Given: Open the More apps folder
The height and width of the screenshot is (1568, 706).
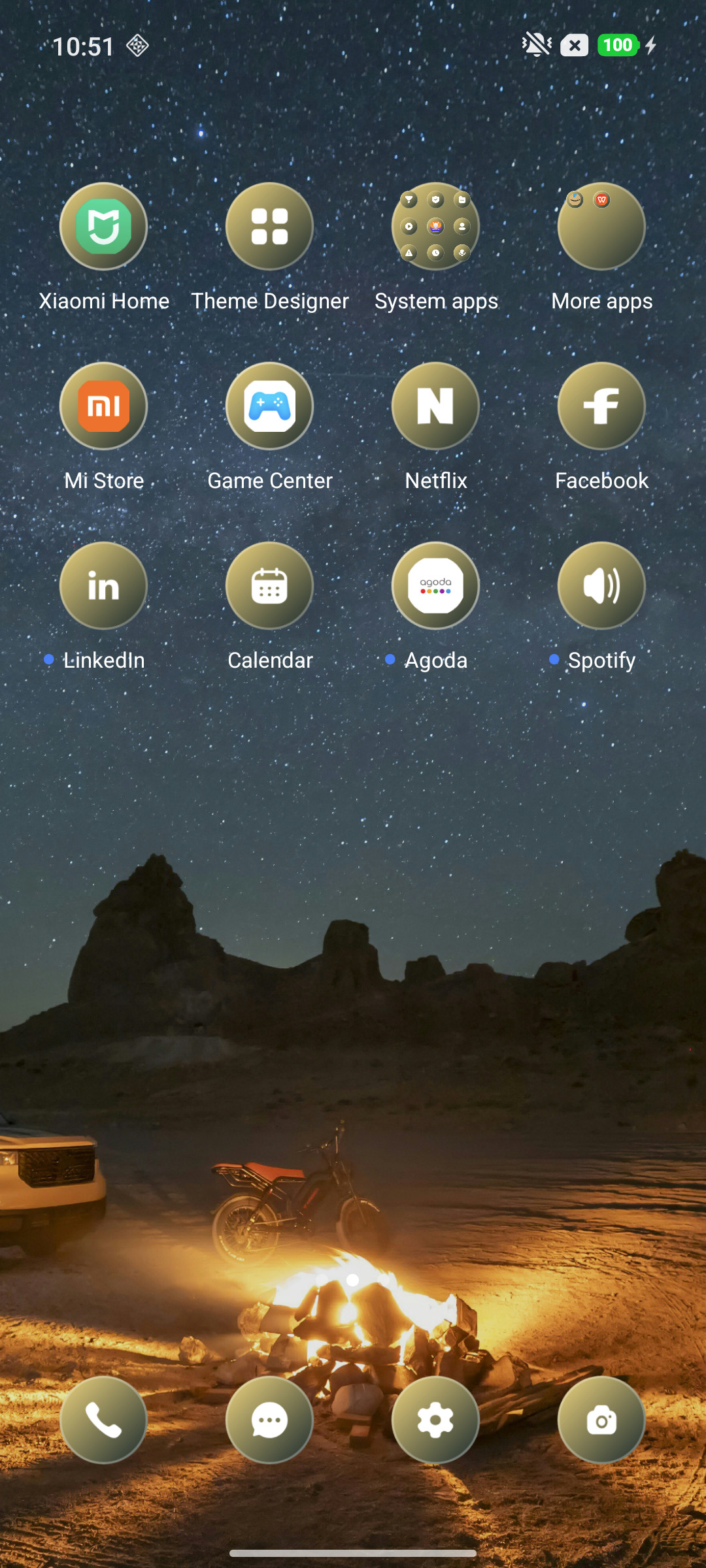Looking at the screenshot, I should (601, 226).
